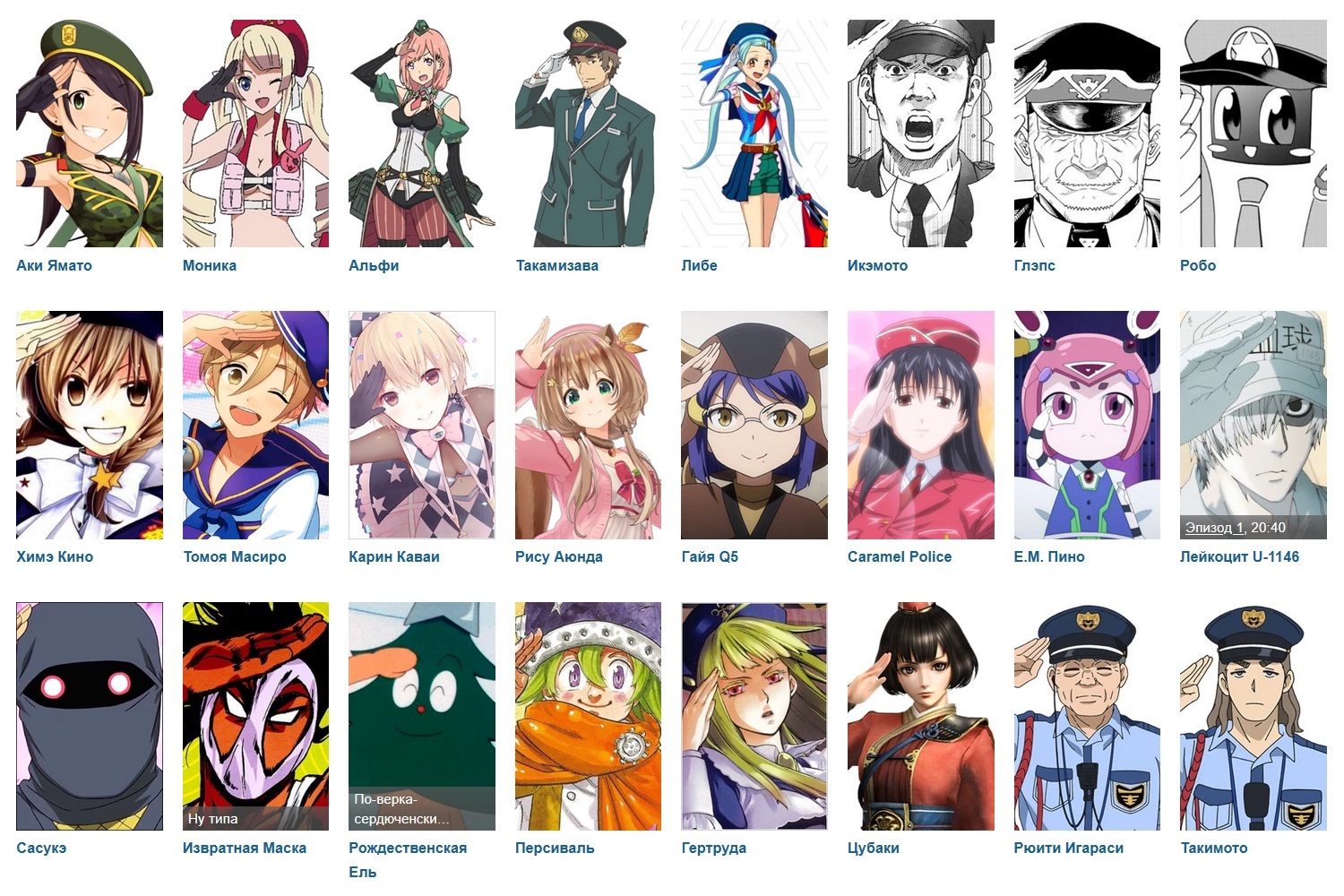View Извратная Маска character
Image resolution: width=1344 pixels, height=896 pixels.
(255, 717)
